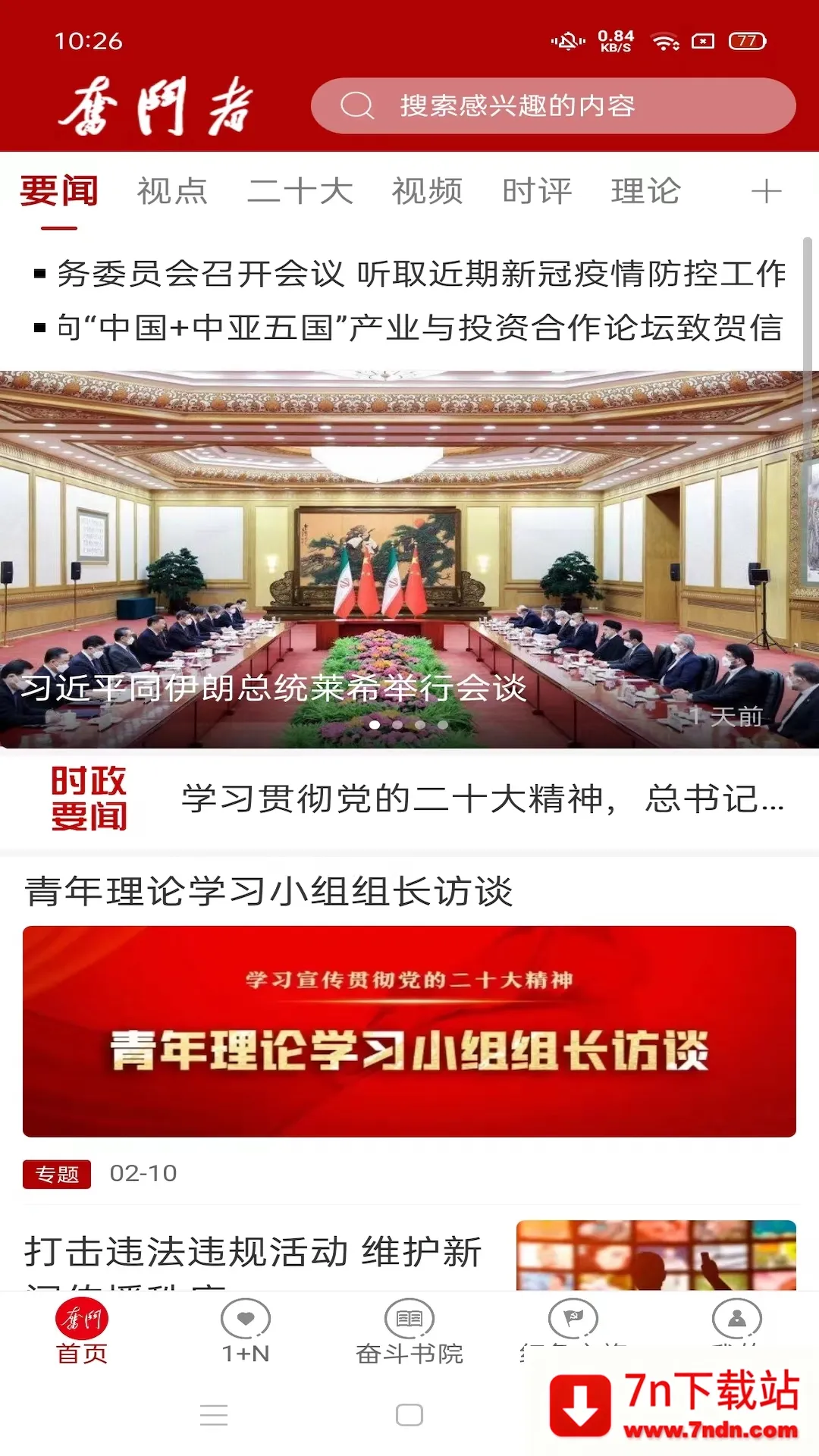
Task: Switch to the 视点 tab
Action: (172, 191)
